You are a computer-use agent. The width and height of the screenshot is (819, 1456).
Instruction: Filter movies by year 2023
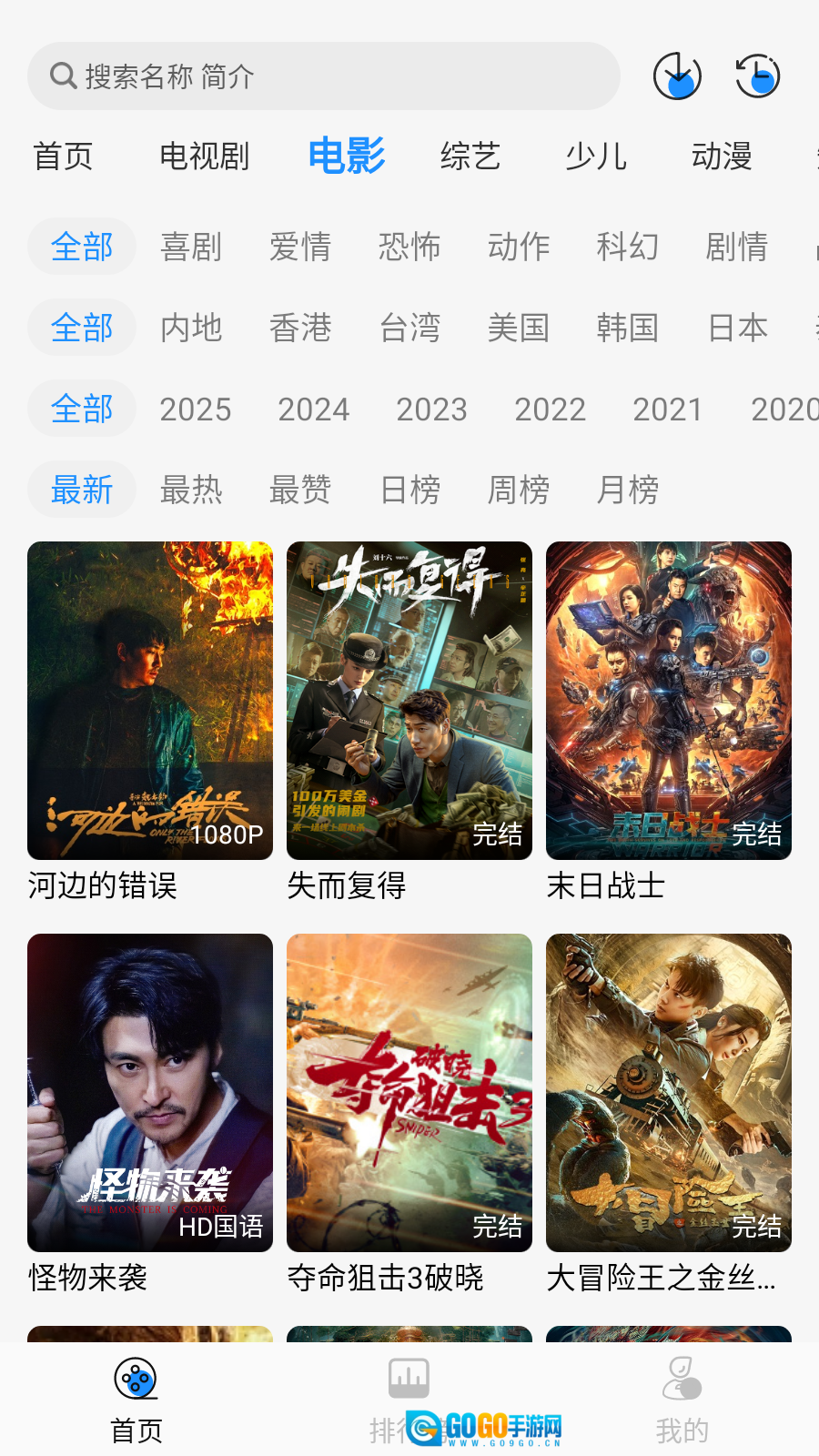click(x=432, y=409)
